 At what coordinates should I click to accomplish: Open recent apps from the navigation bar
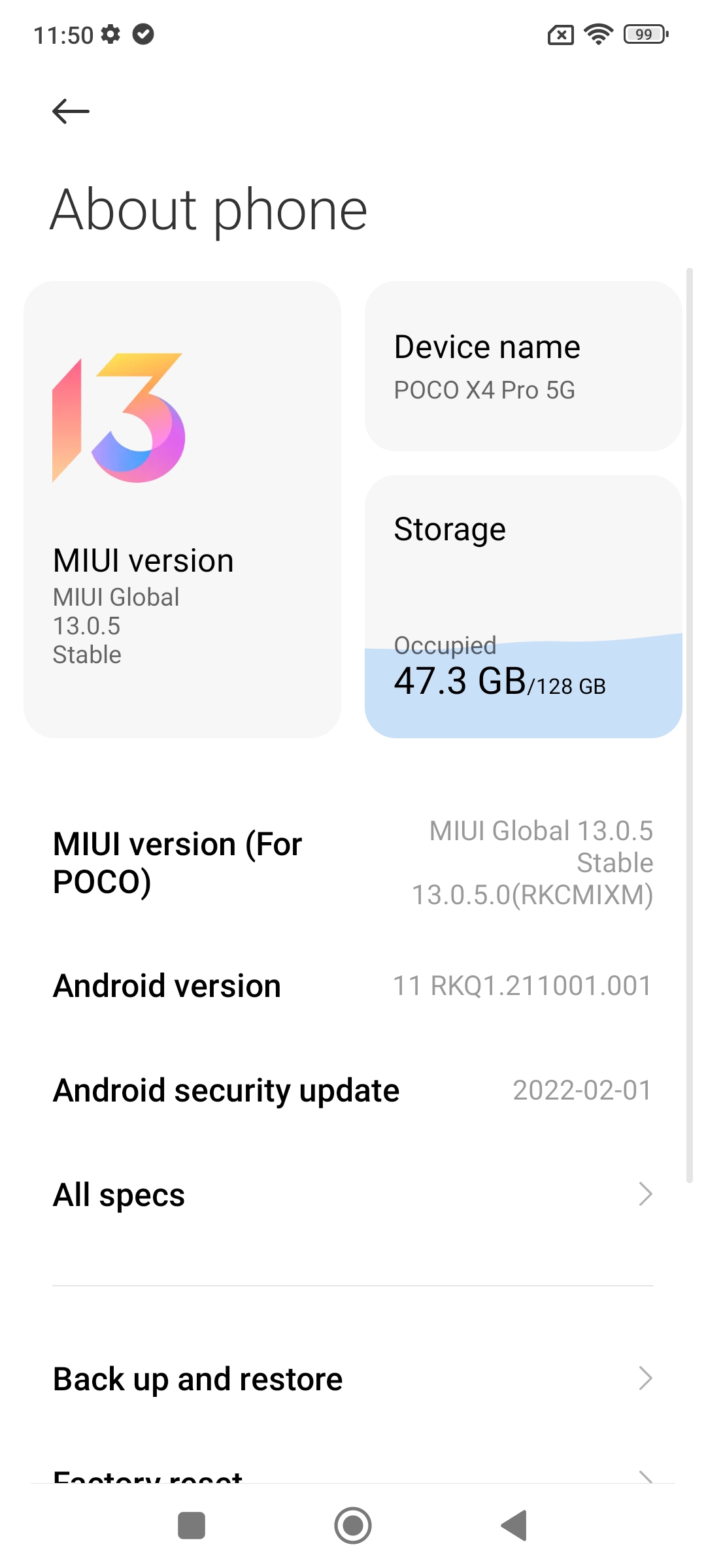[192, 1526]
